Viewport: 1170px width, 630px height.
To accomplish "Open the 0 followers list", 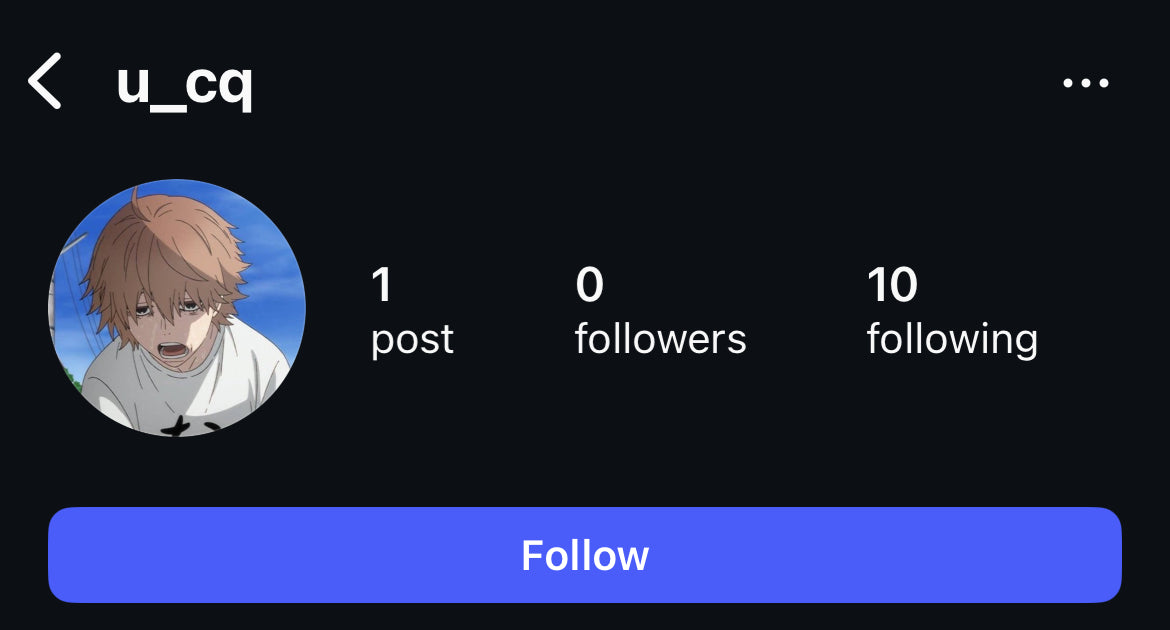I will coord(660,312).
